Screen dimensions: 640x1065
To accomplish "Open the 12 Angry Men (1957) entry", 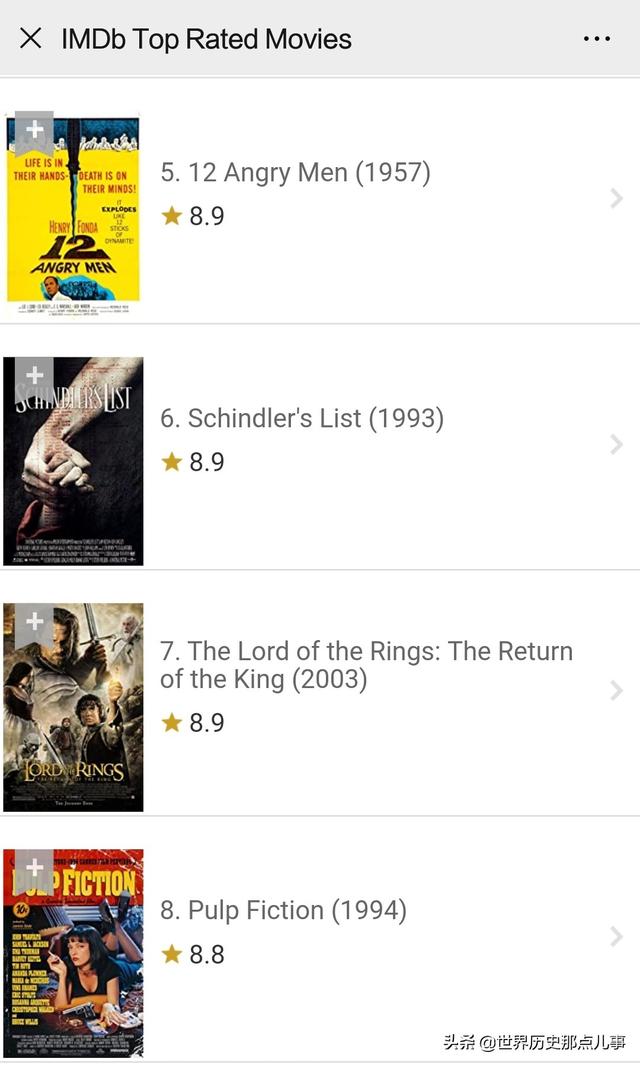I will tap(296, 173).
